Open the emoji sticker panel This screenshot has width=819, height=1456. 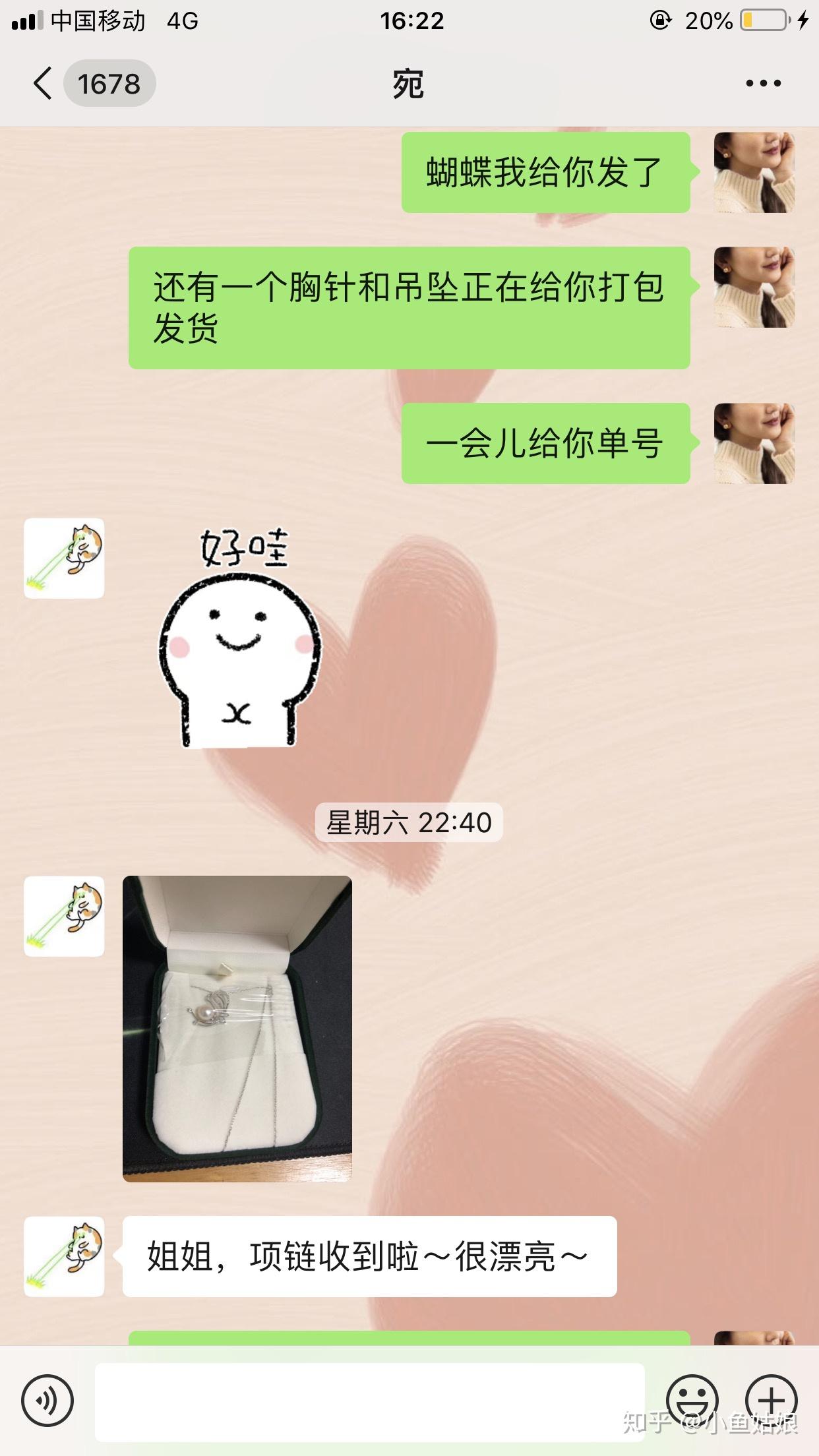pos(692,1400)
